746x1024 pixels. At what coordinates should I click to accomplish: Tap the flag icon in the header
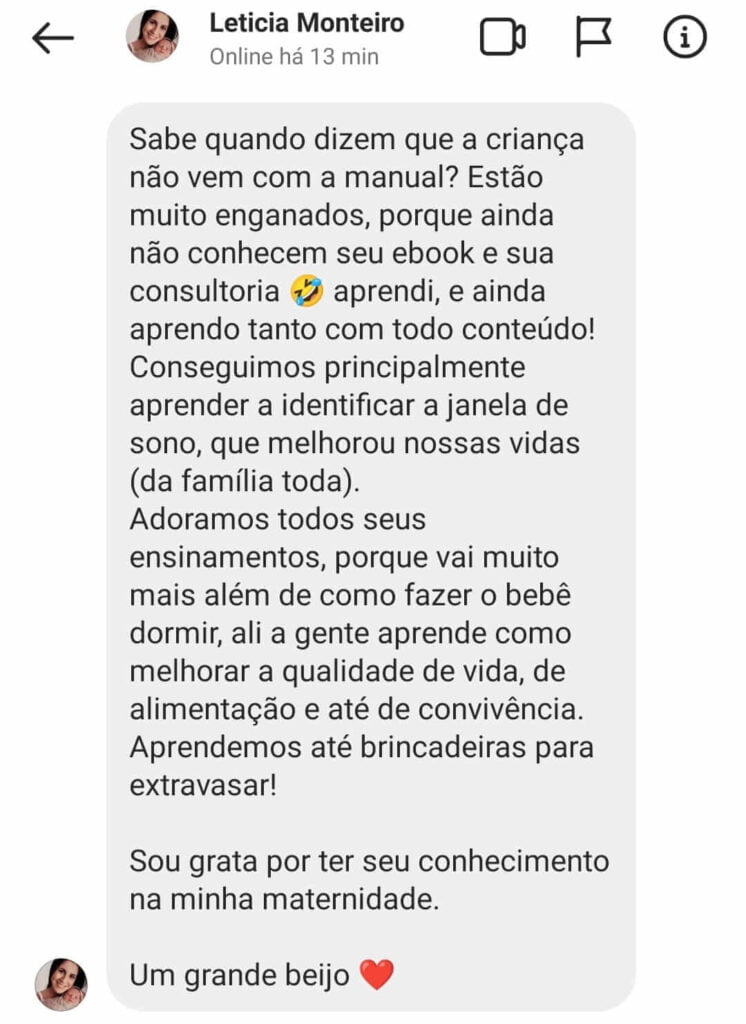coord(593,38)
